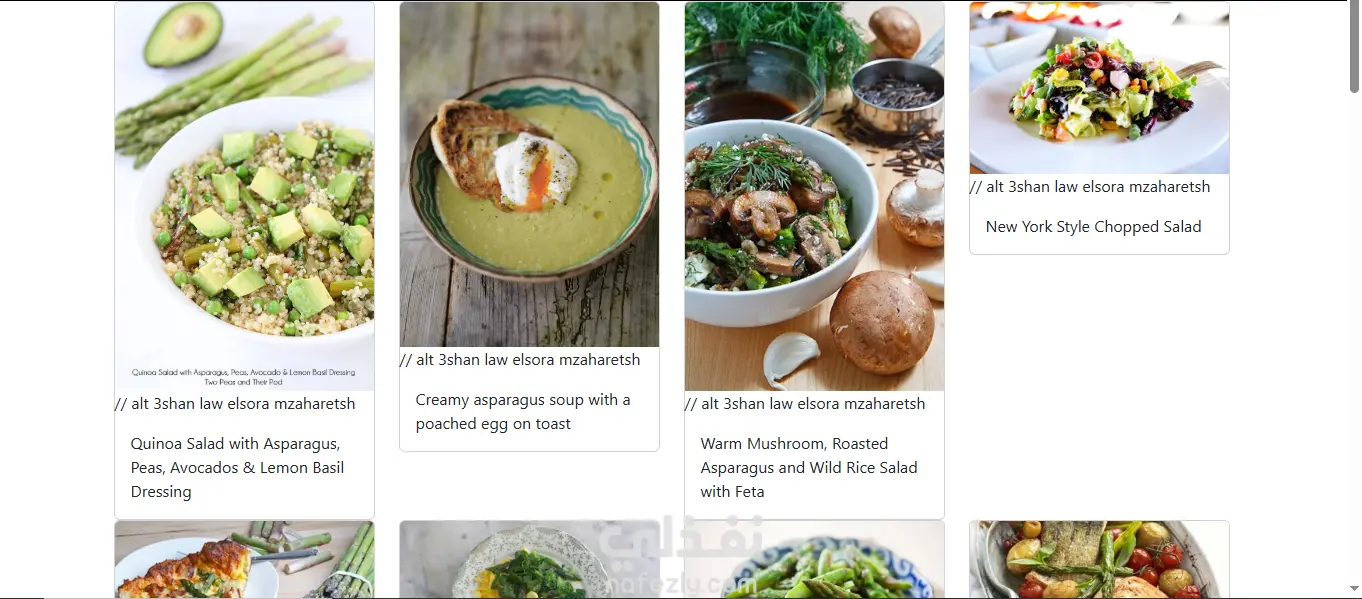Screen dimensions: 1362x599
Task: Open the New York Style Chopped Salad card
Action: (x=1093, y=227)
